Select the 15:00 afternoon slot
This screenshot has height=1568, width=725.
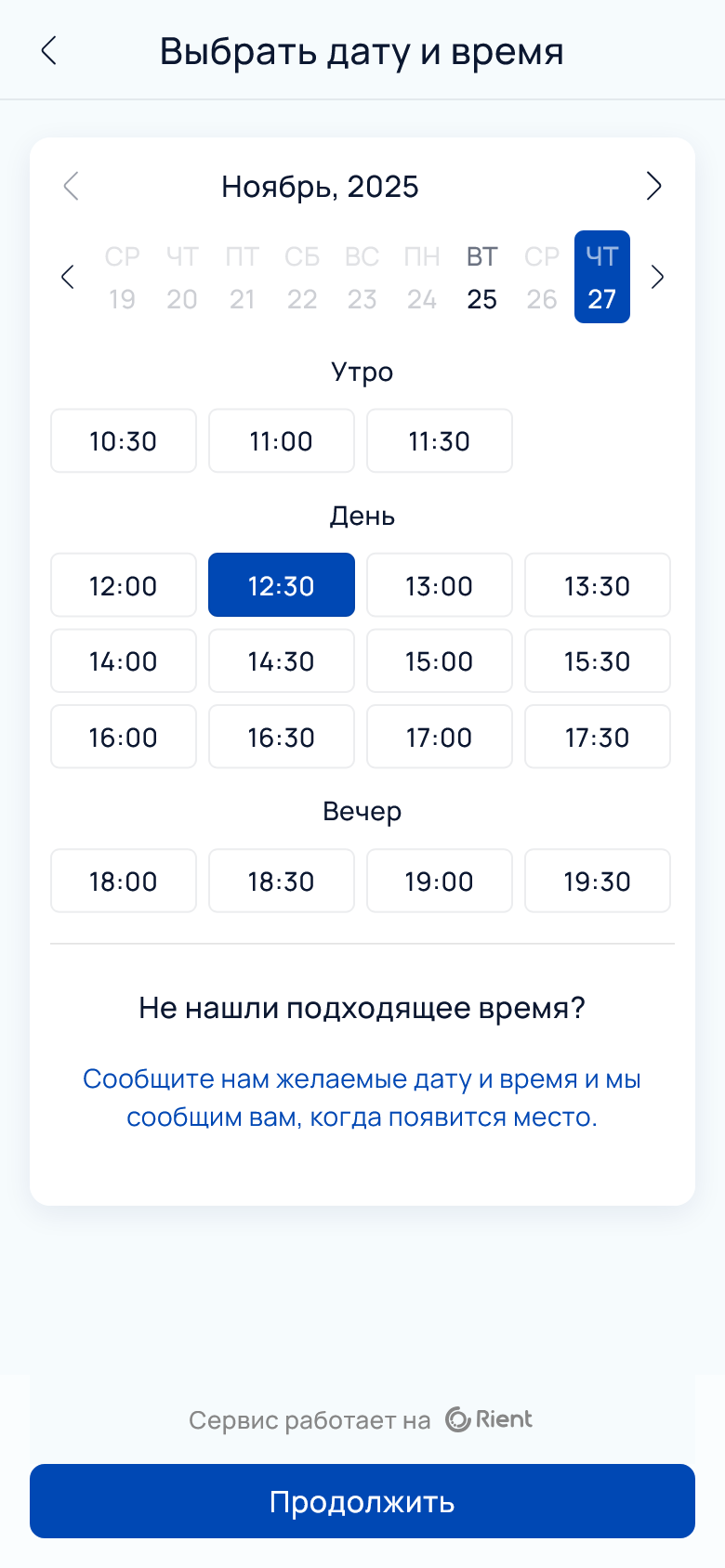coord(440,661)
